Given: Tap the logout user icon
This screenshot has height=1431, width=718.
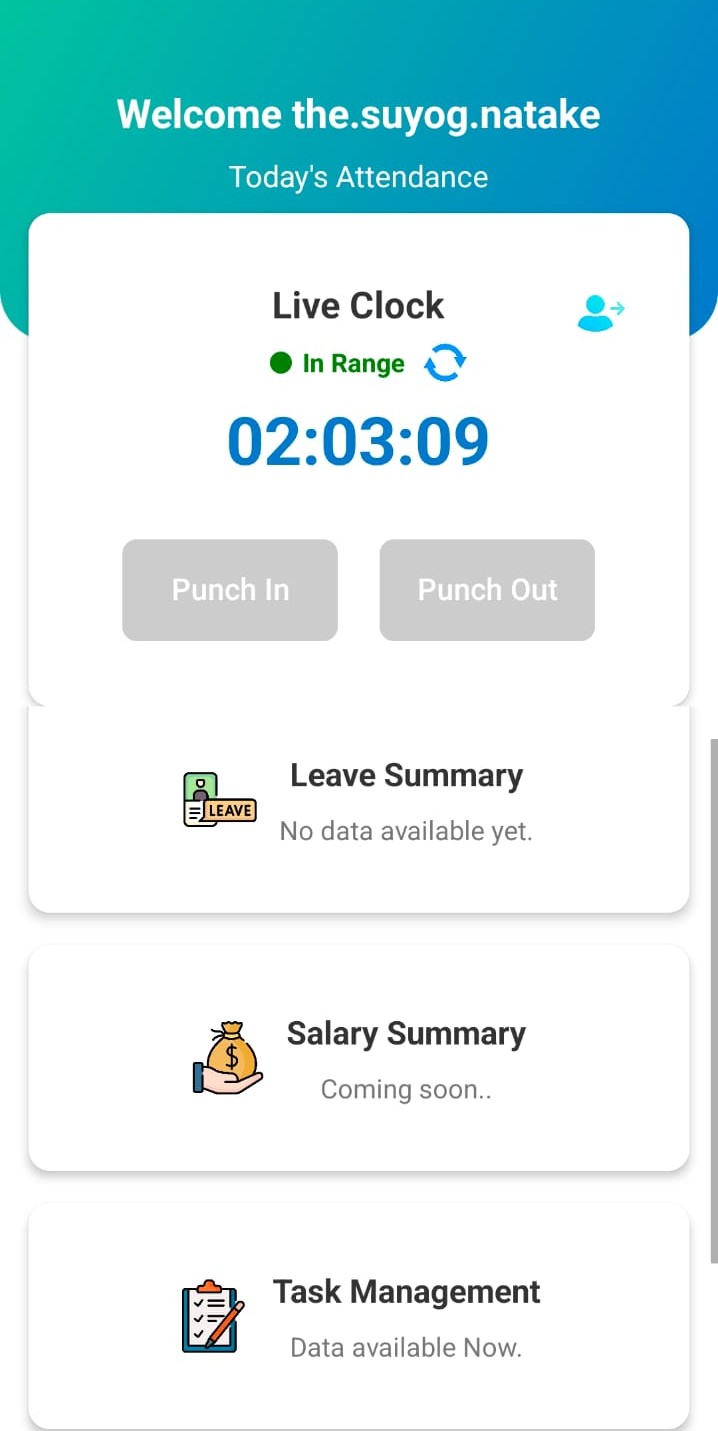Looking at the screenshot, I should pos(600,312).
